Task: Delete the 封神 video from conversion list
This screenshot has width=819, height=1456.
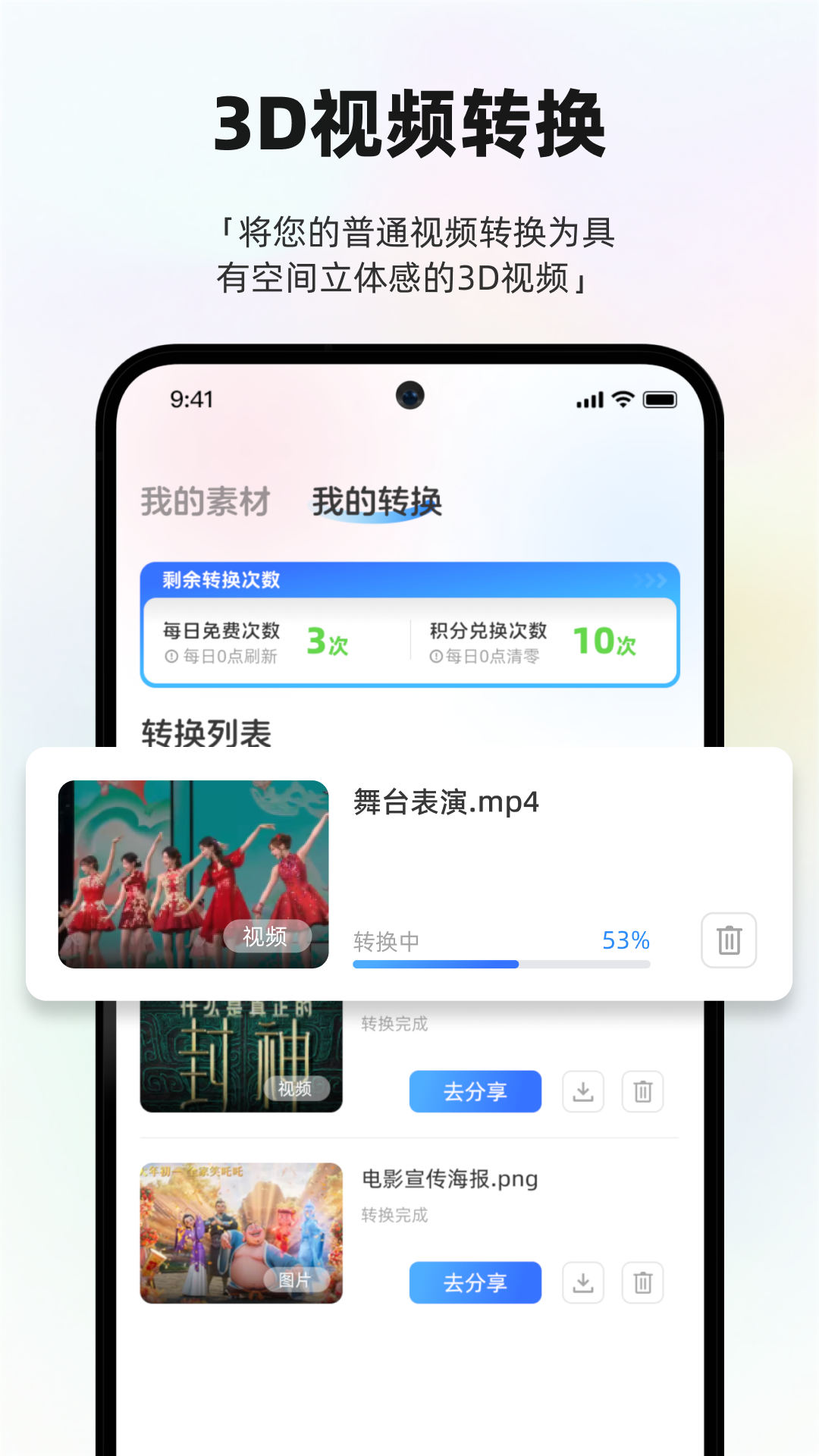Action: 642,1091
